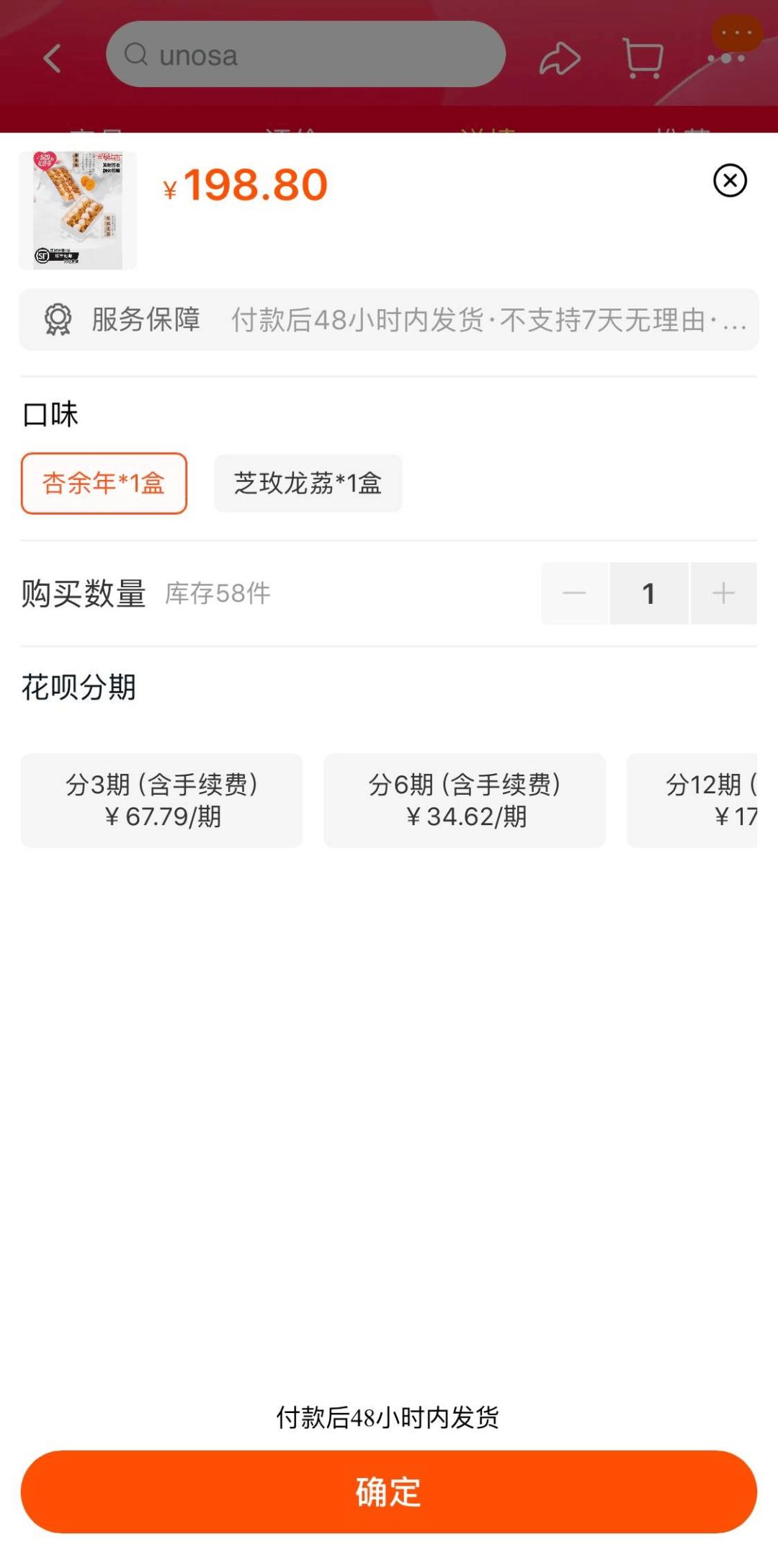Select the 芝玫龙荔*1盒 flavor option
Viewport: 778px width, 1568px height.
[308, 484]
